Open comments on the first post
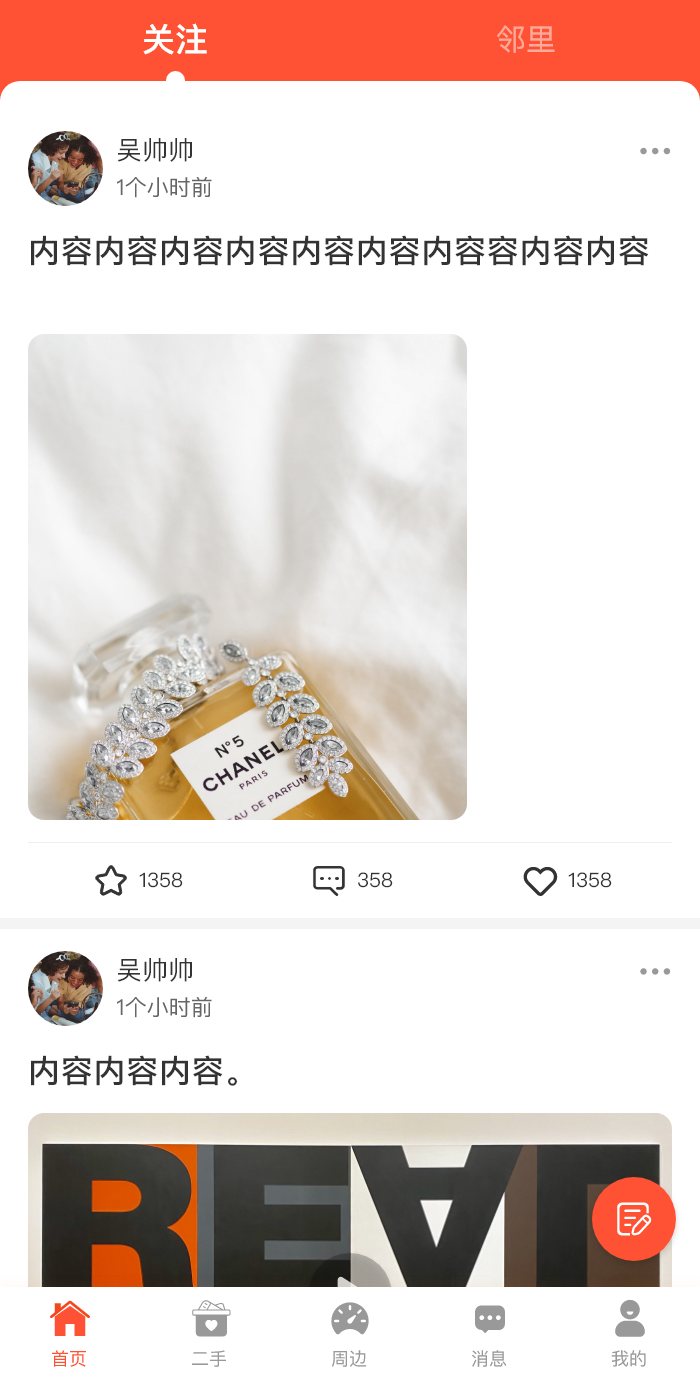700x1378 pixels. [x=329, y=880]
